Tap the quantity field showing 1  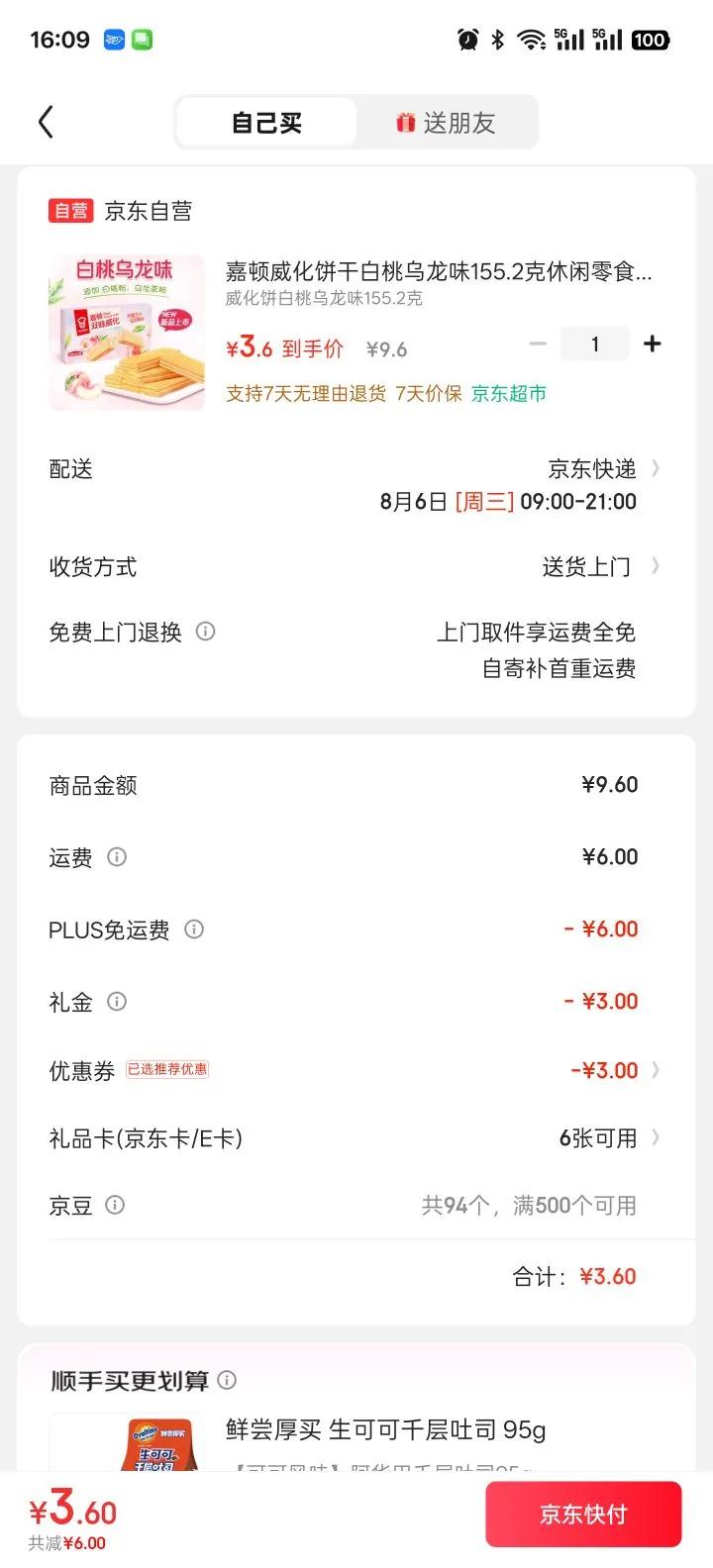point(594,344)
